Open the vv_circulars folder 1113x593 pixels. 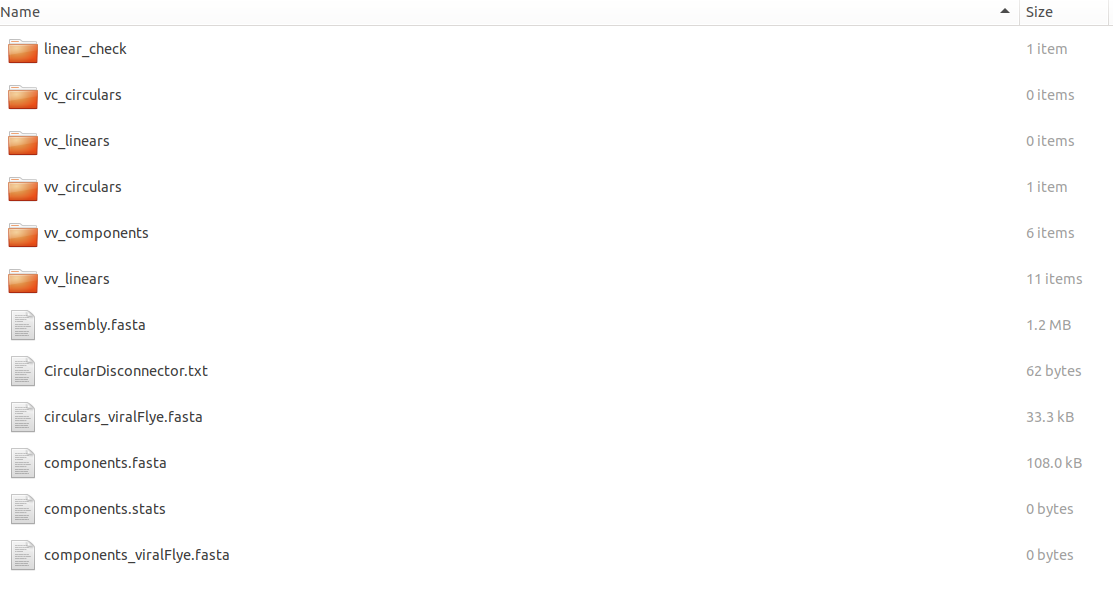(x=82, y=187)
